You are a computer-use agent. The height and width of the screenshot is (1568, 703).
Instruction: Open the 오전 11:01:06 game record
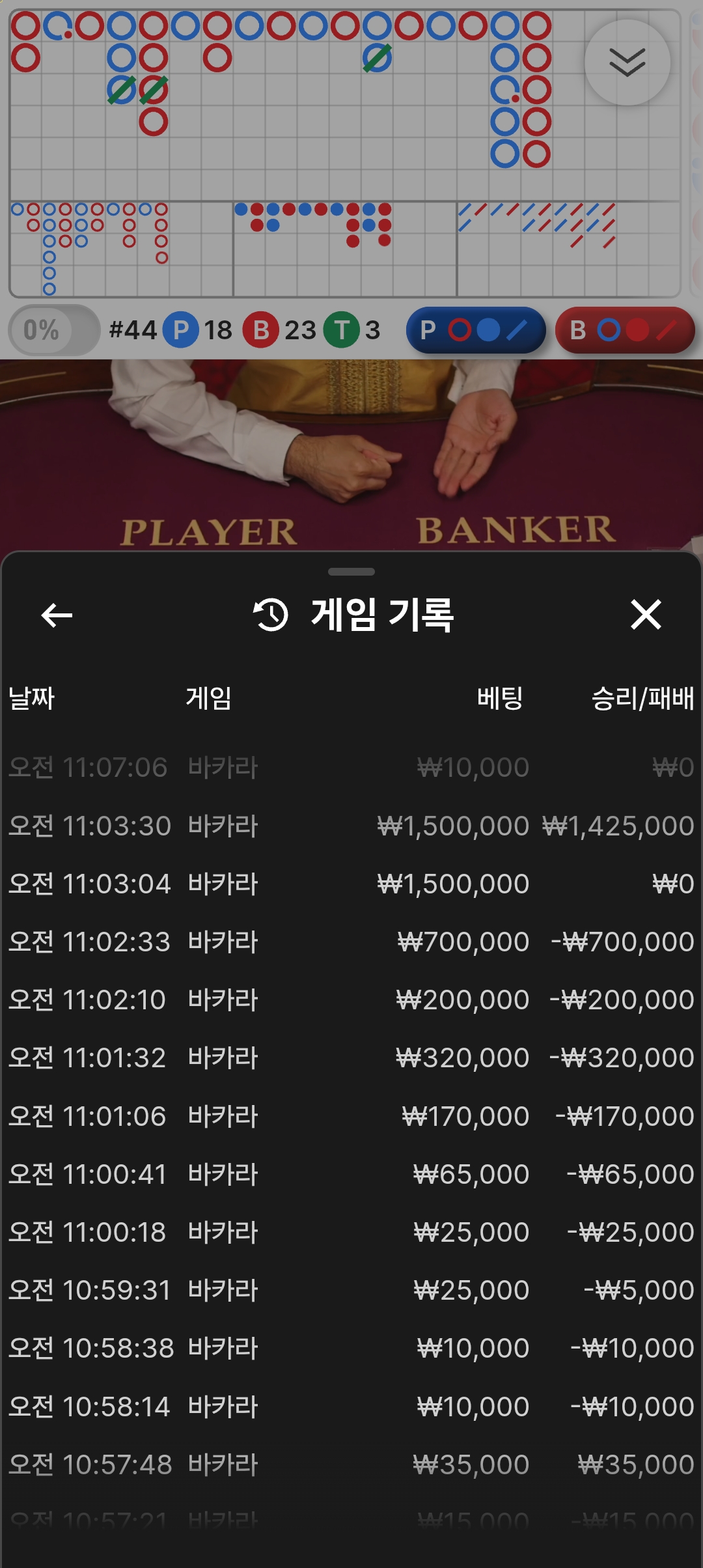pos(351,1116)
